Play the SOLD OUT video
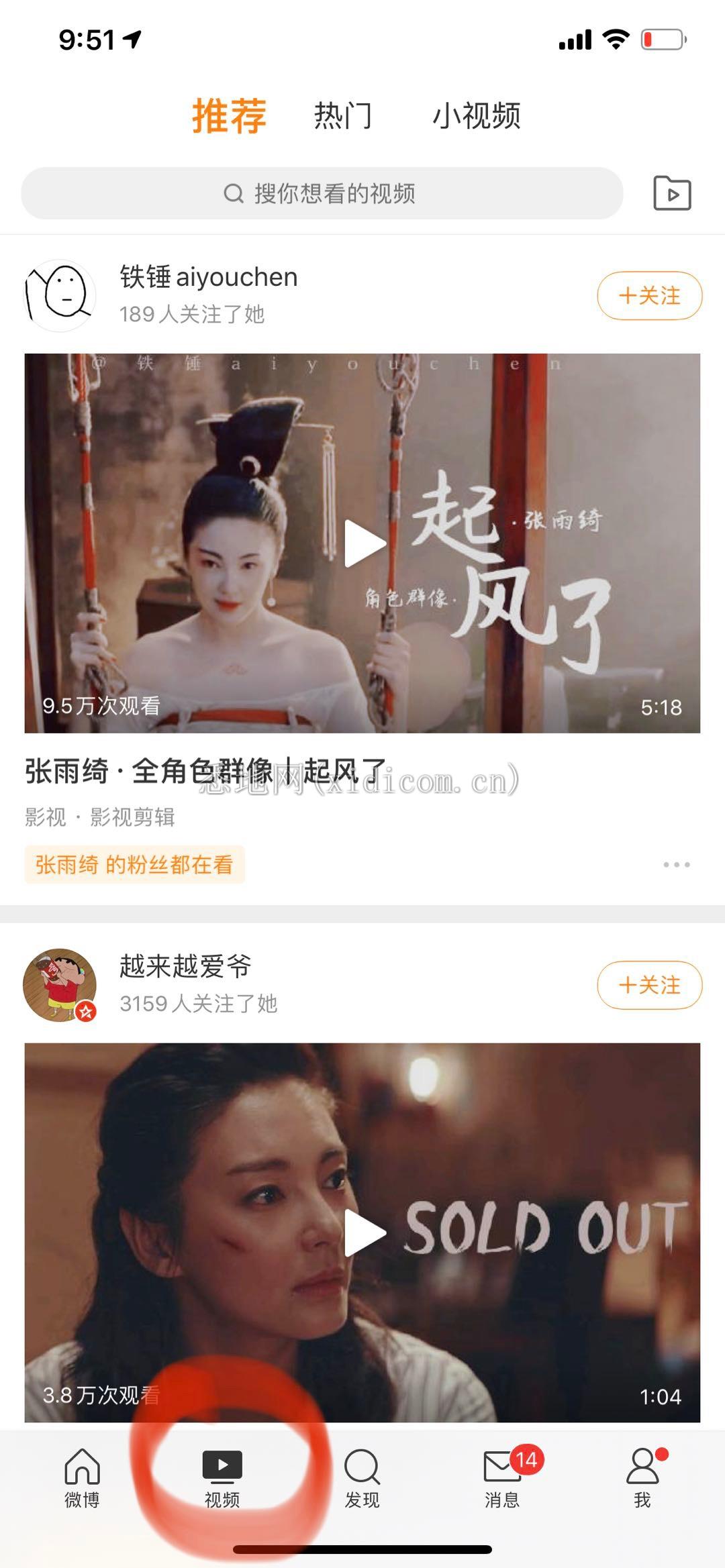The width and height of the screenshot is (725, 1568). [x=363, y=1233]
